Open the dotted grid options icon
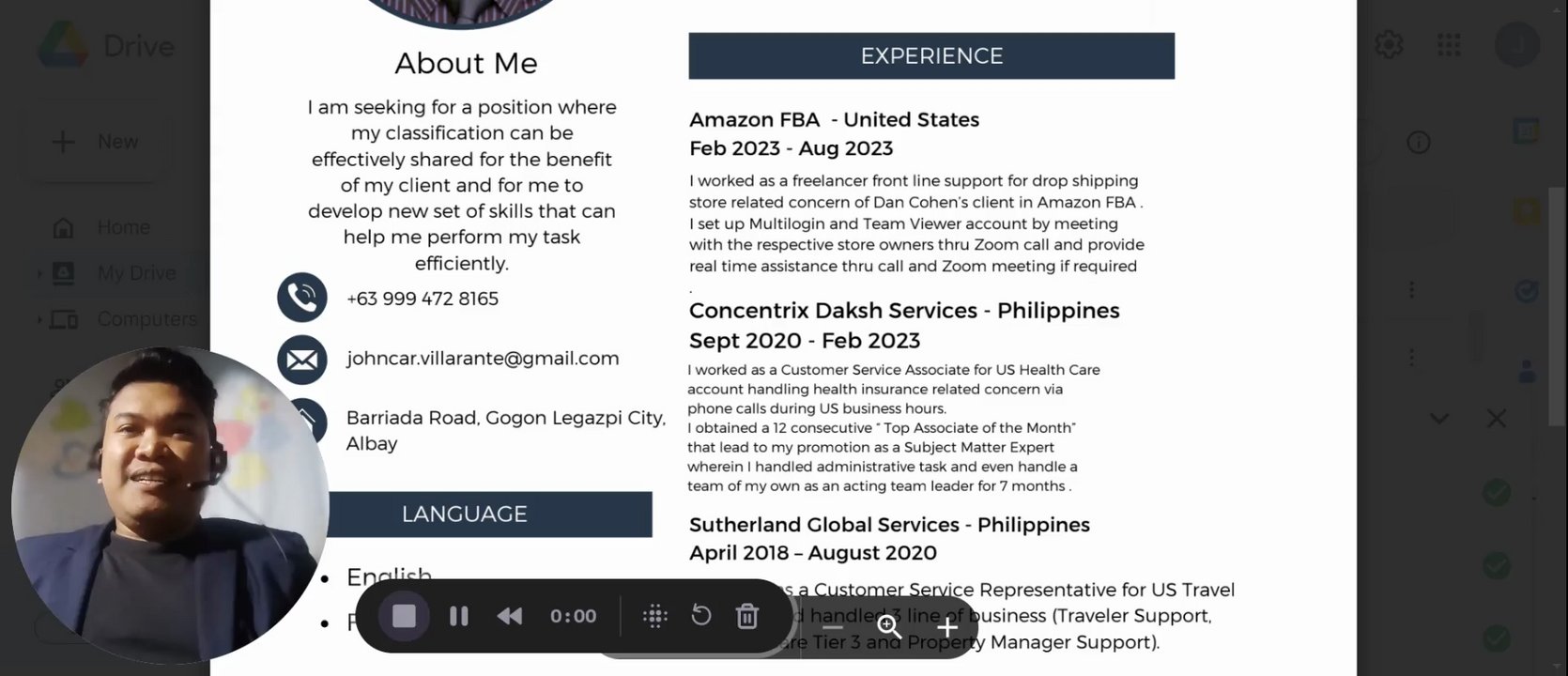1568x676 pixels. pyautogui.click(x=655, y=616)
